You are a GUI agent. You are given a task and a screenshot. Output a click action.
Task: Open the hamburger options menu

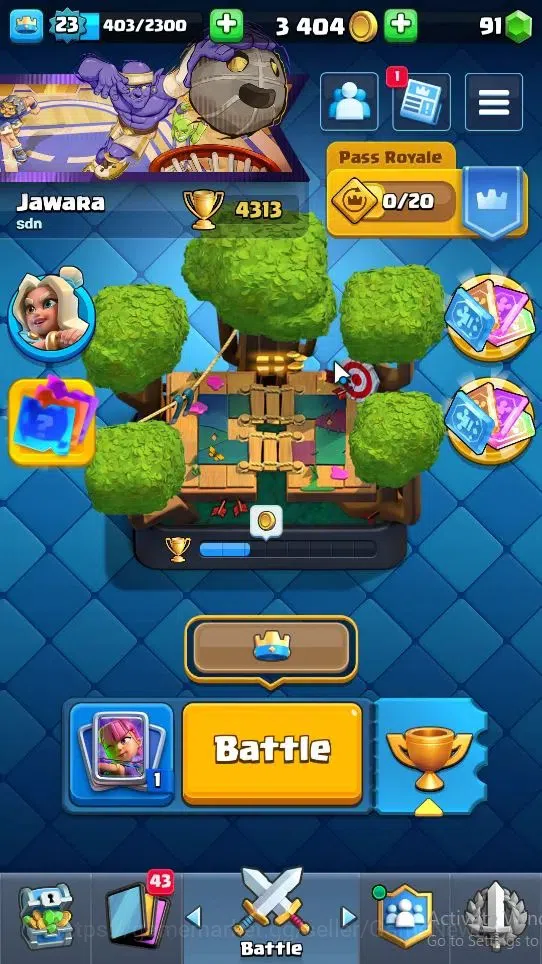[494, 102]
